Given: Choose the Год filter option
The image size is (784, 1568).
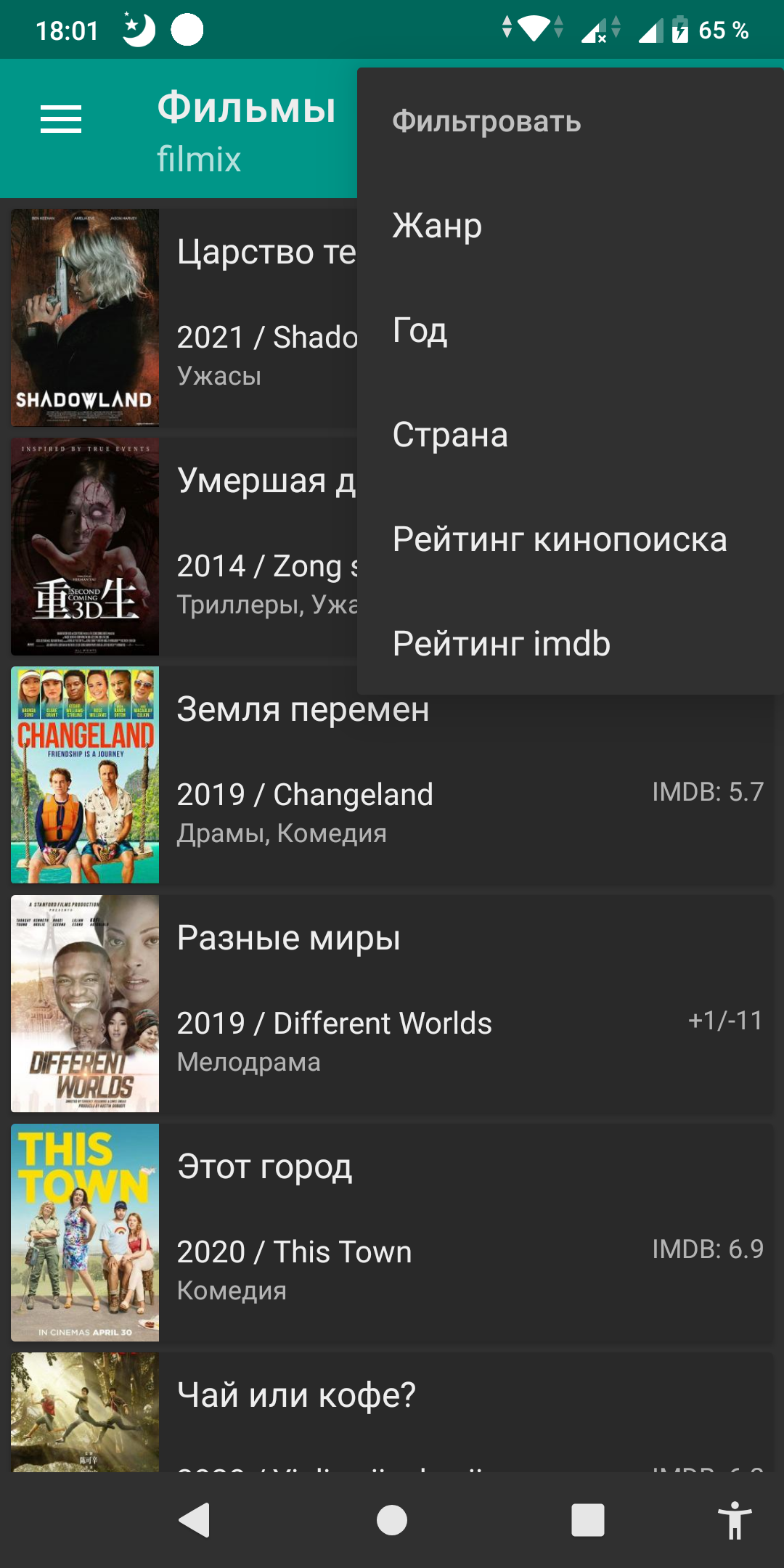Looking at the screenshot, I should coord(420,330).
